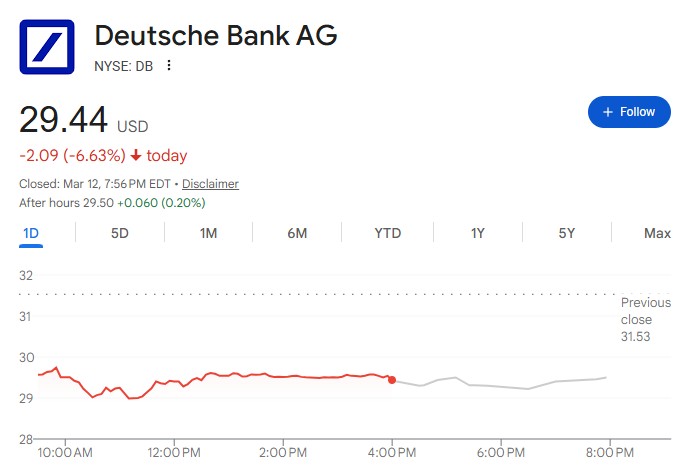Select the 1D chart range
687x475 pixels.
coord(30,233)
